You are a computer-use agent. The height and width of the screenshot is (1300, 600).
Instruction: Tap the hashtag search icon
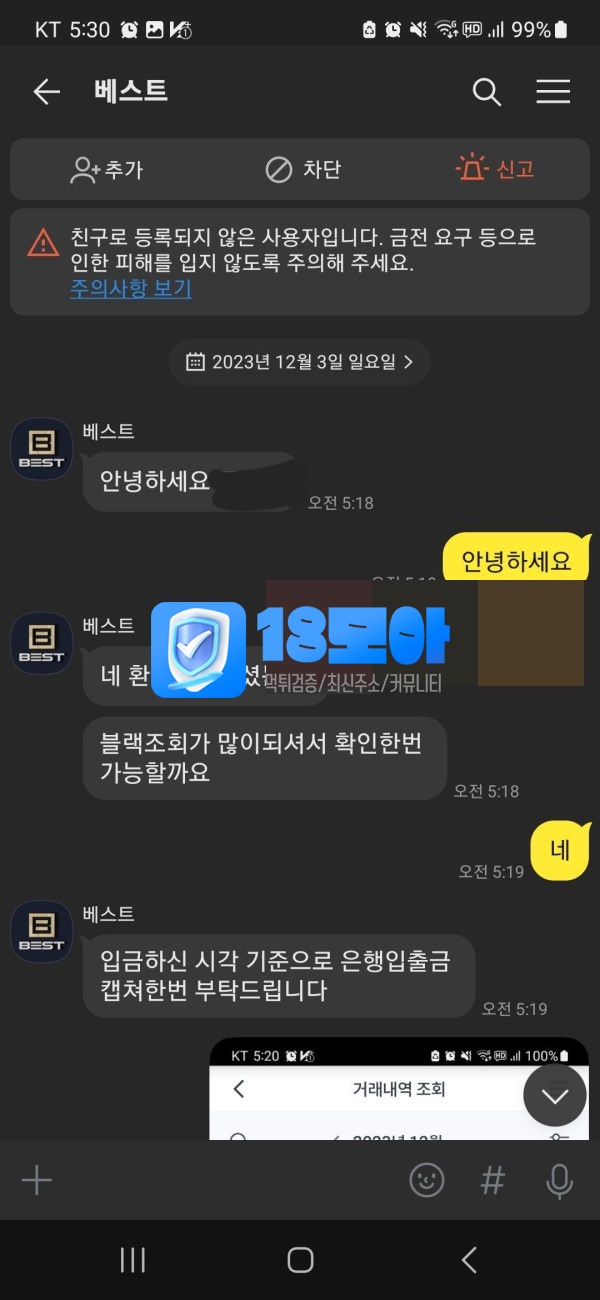[493, 1180]
